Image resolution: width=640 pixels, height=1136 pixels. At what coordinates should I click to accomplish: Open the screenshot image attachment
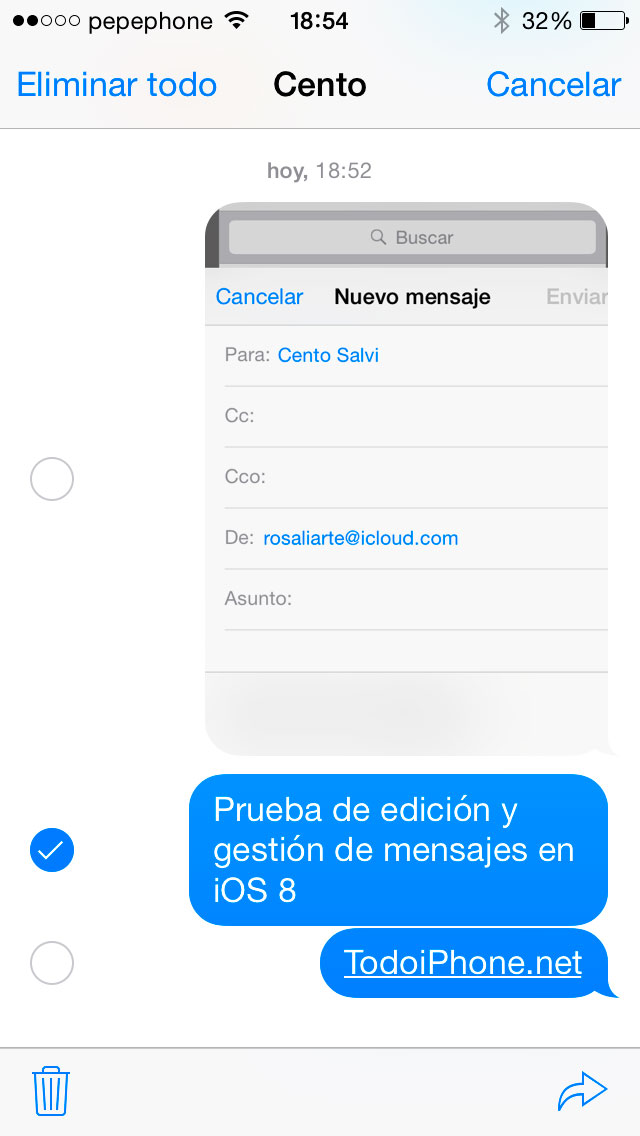click(x=407, y=479)
